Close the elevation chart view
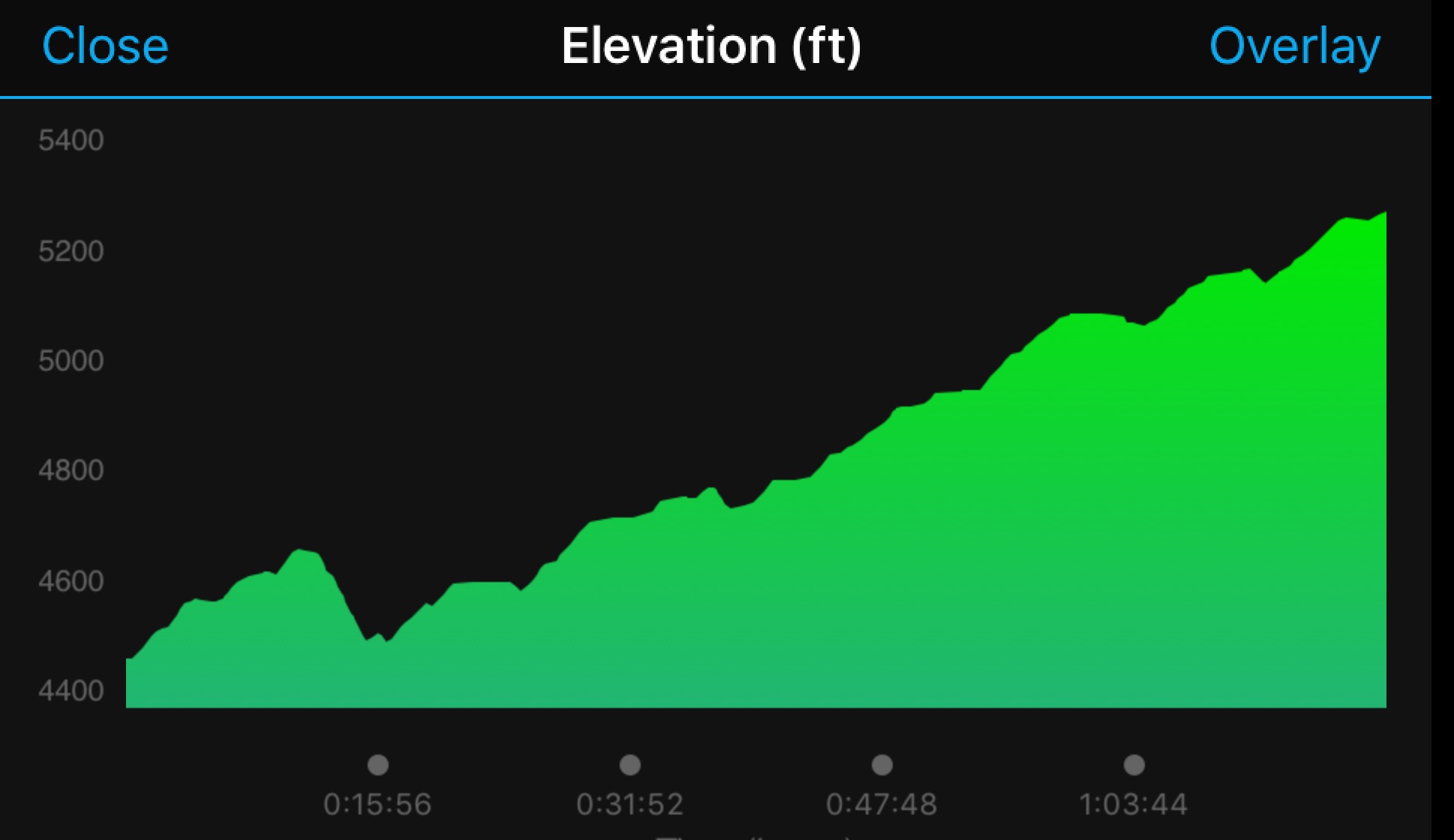This screenshot has width=1454, height=840. point(105,46)
